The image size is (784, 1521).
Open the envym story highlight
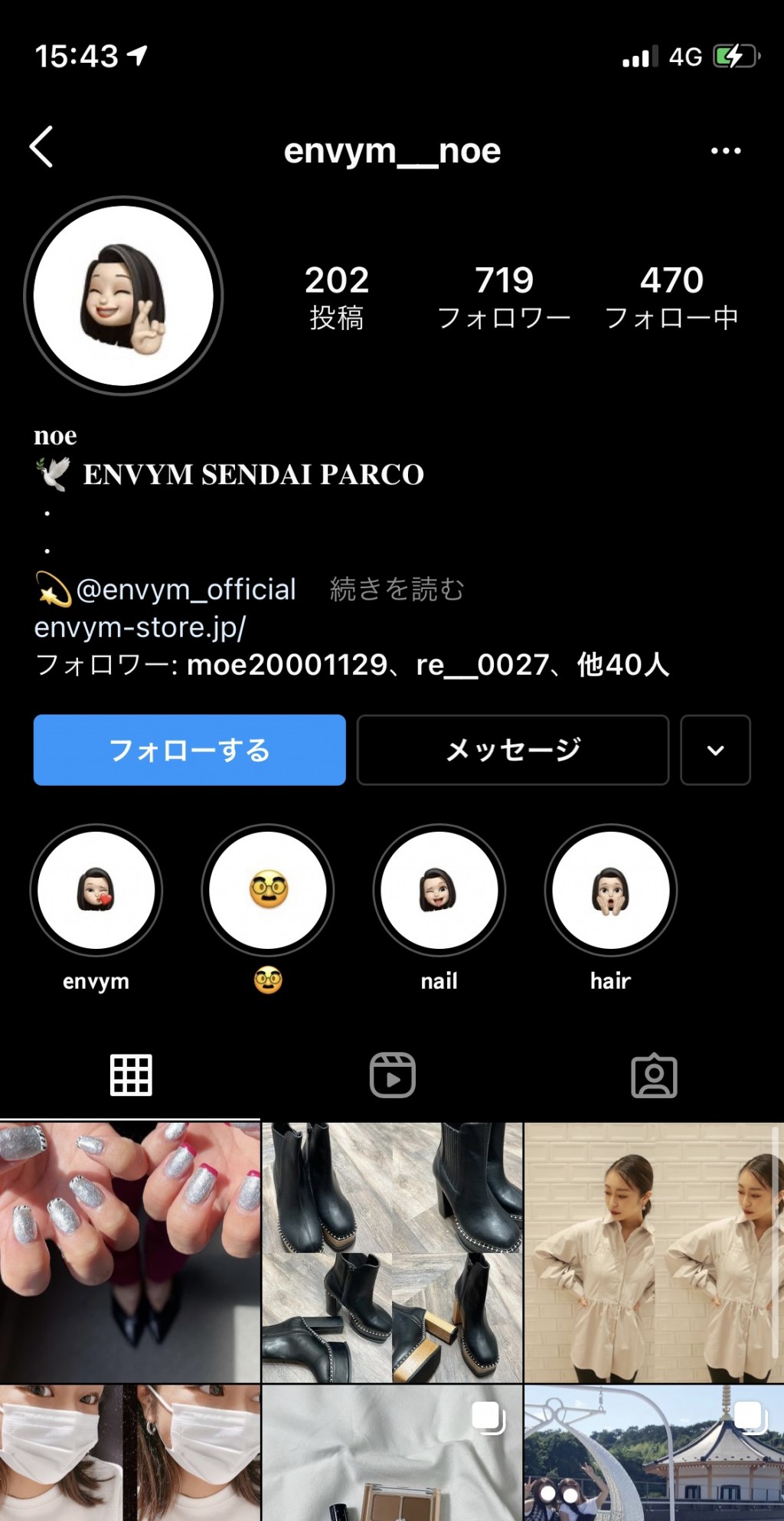click(x=96, y=891)
